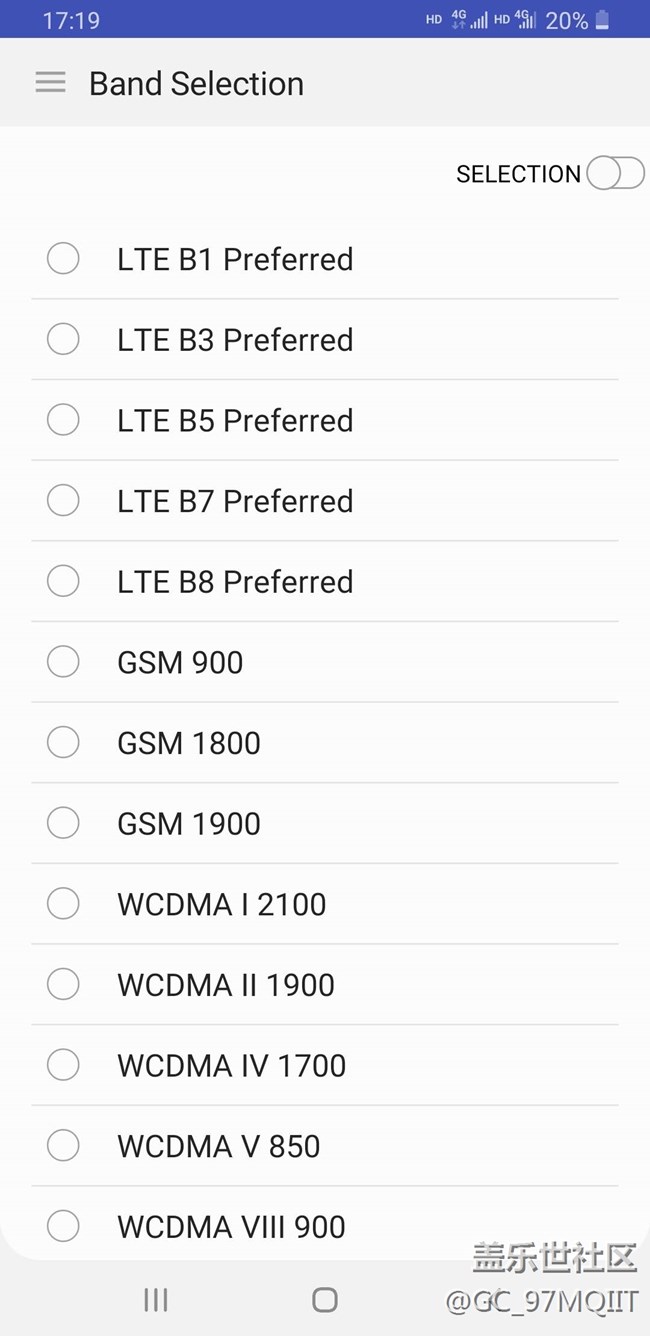Select LTE B7 Preferred
650x1336 pixels.
[325, 501]
